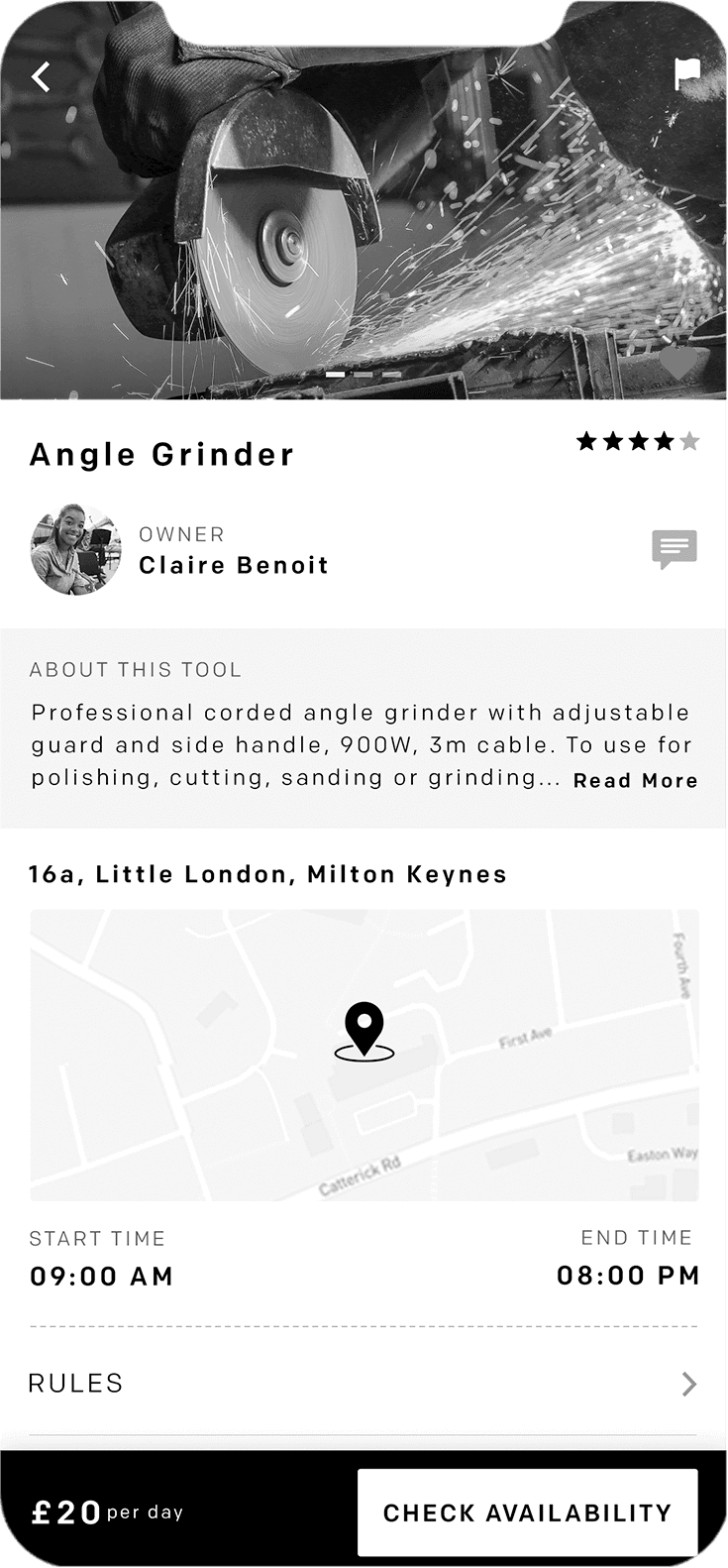The image size is (728, 1568).
Task: Favorite the Angle Grinder with the heart
Action: click(678, 364)
